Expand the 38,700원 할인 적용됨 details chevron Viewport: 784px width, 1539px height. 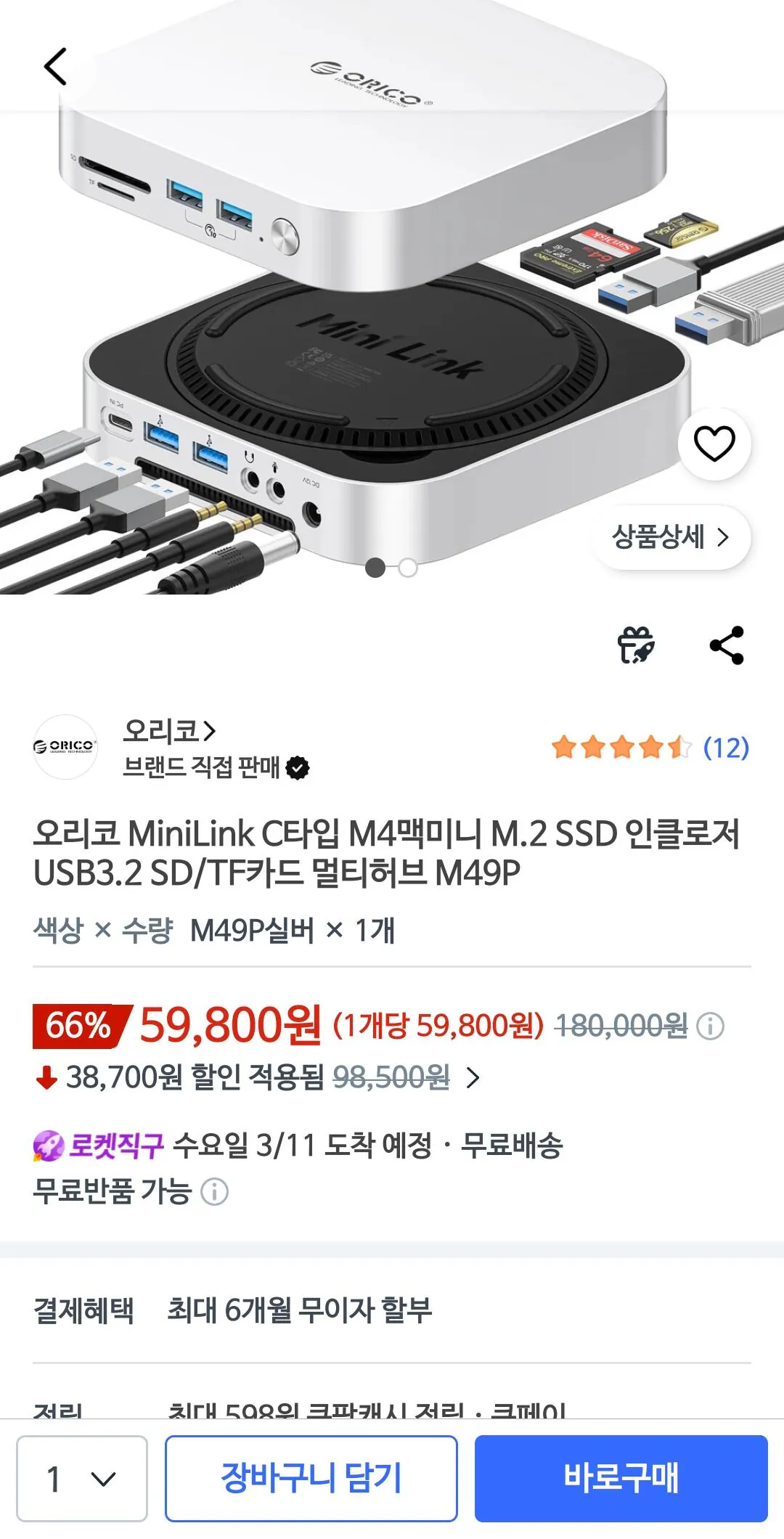coord(473,1081)
